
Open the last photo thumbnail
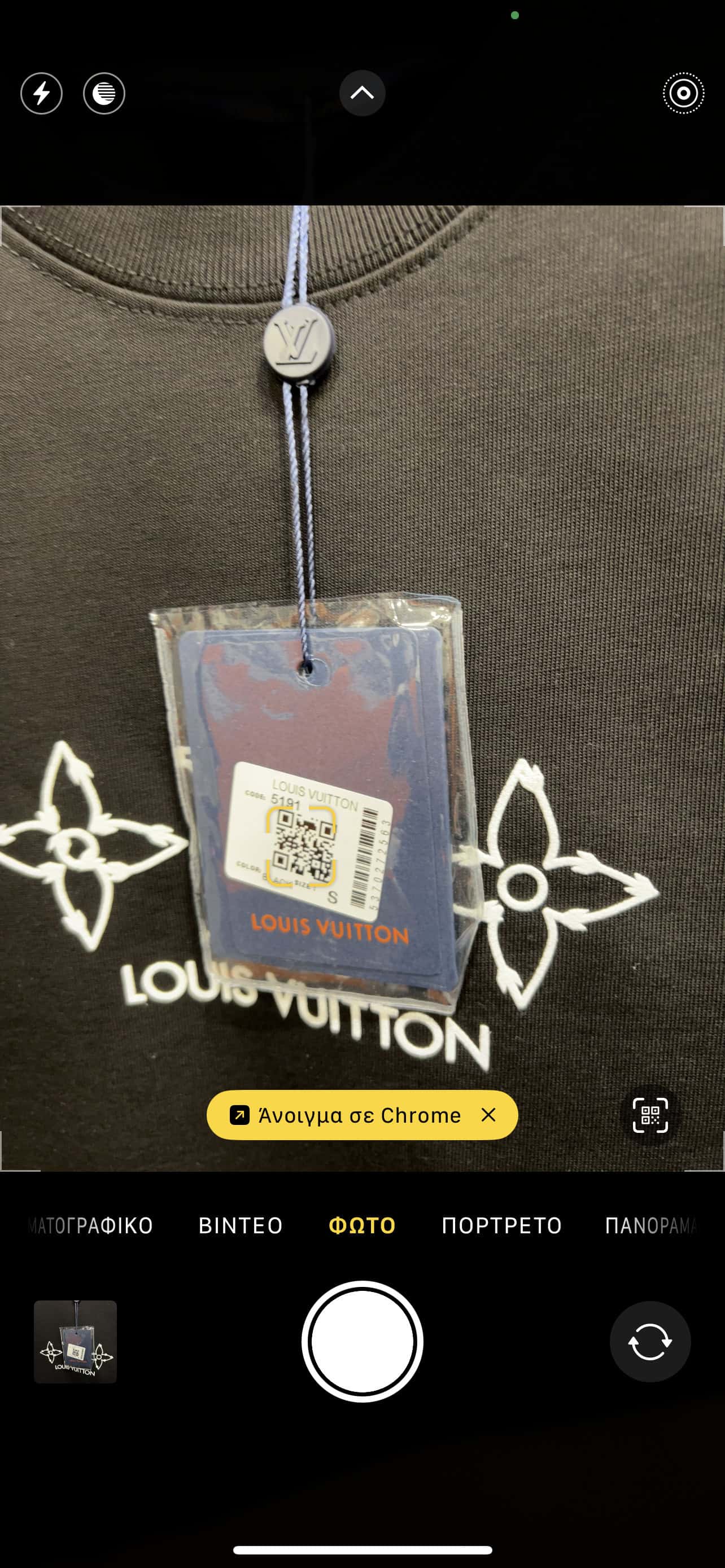tap(76, 1342)
